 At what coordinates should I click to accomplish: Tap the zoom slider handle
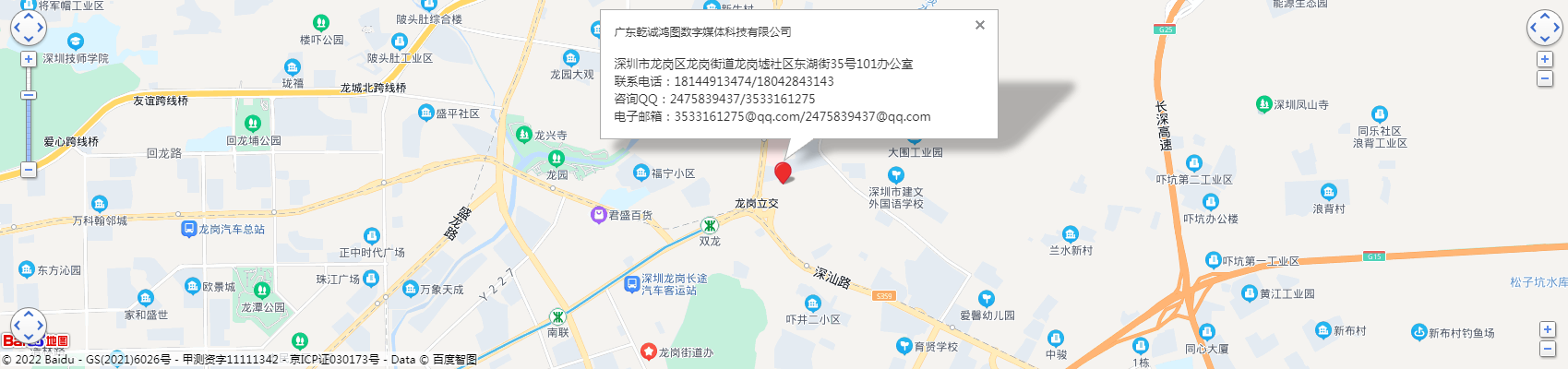(29, 95)
